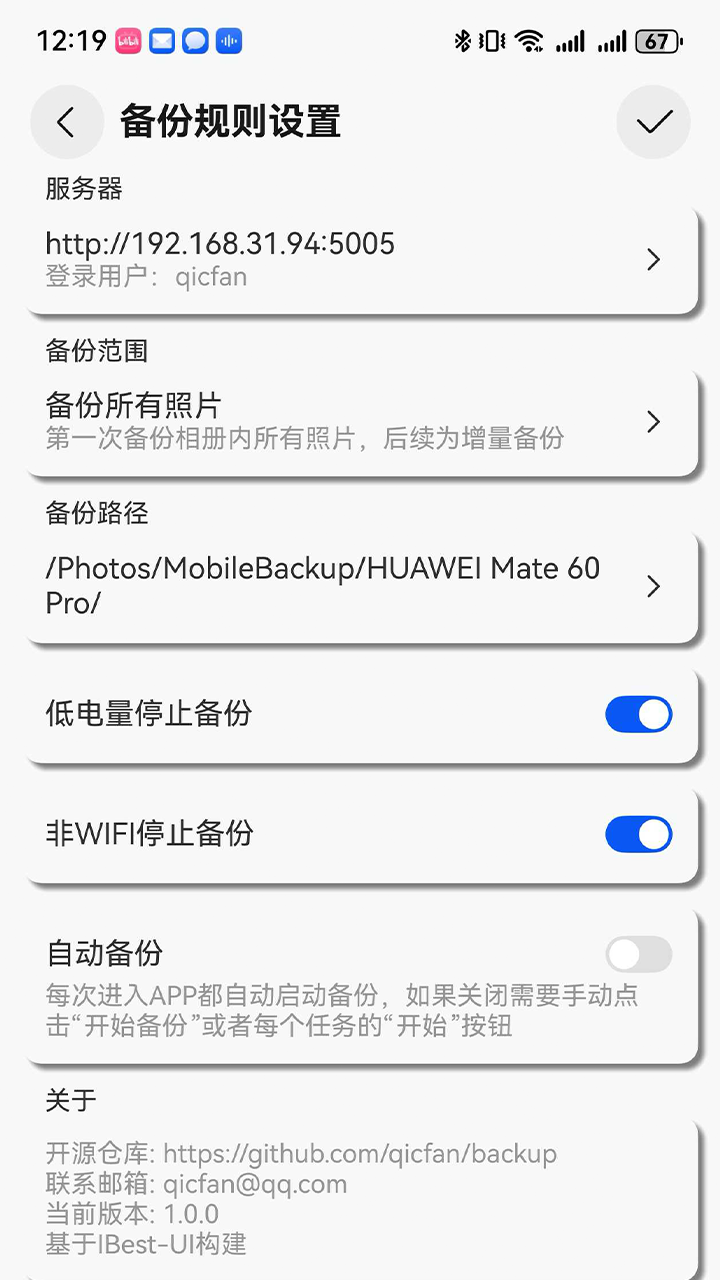This screenshot has width=720, height=1280.
Task: Enable the 自动备份 switch
Action: 638,955
